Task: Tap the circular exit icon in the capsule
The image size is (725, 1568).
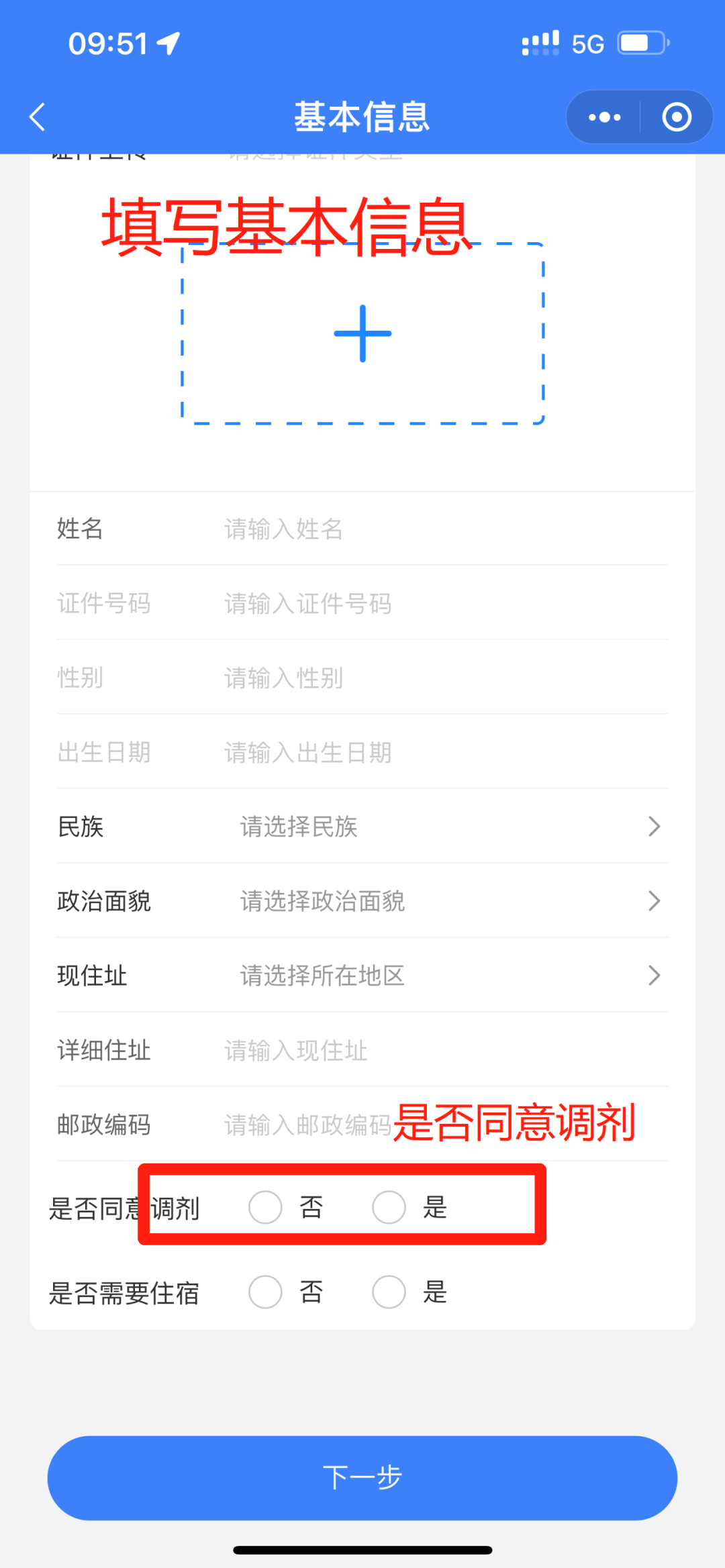Action: click(x=675, y=116)
